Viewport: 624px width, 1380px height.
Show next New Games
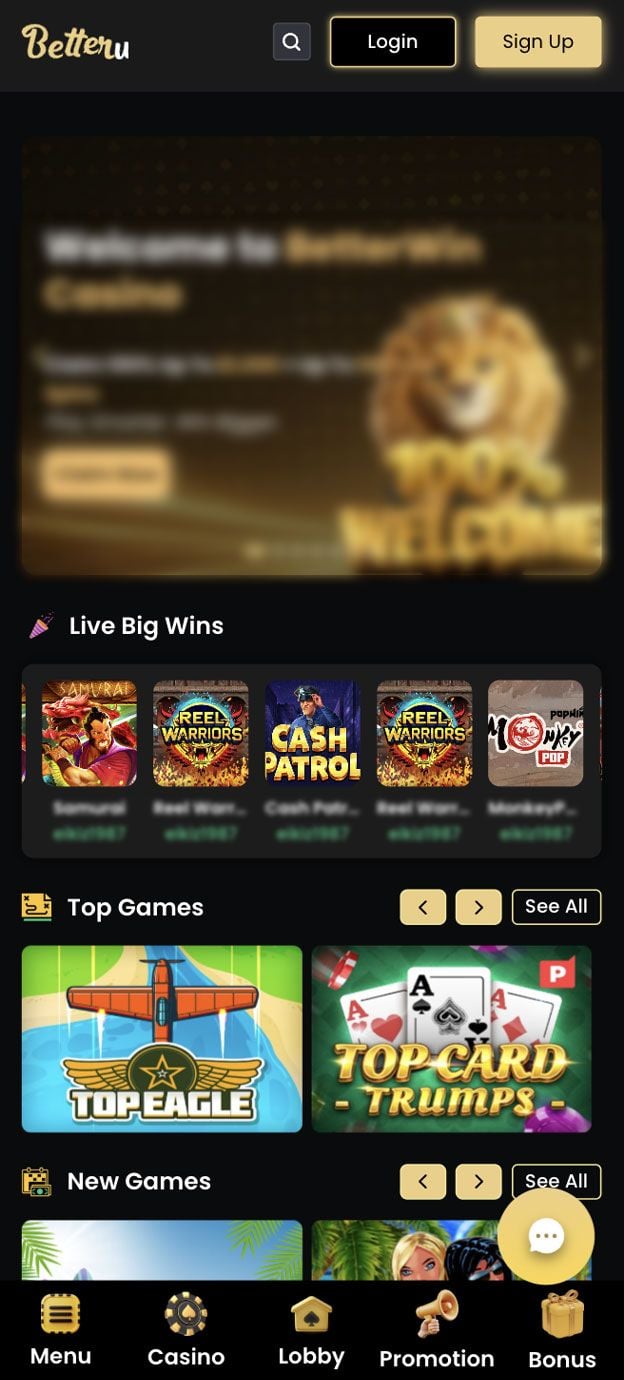[x=478, y=1181]
